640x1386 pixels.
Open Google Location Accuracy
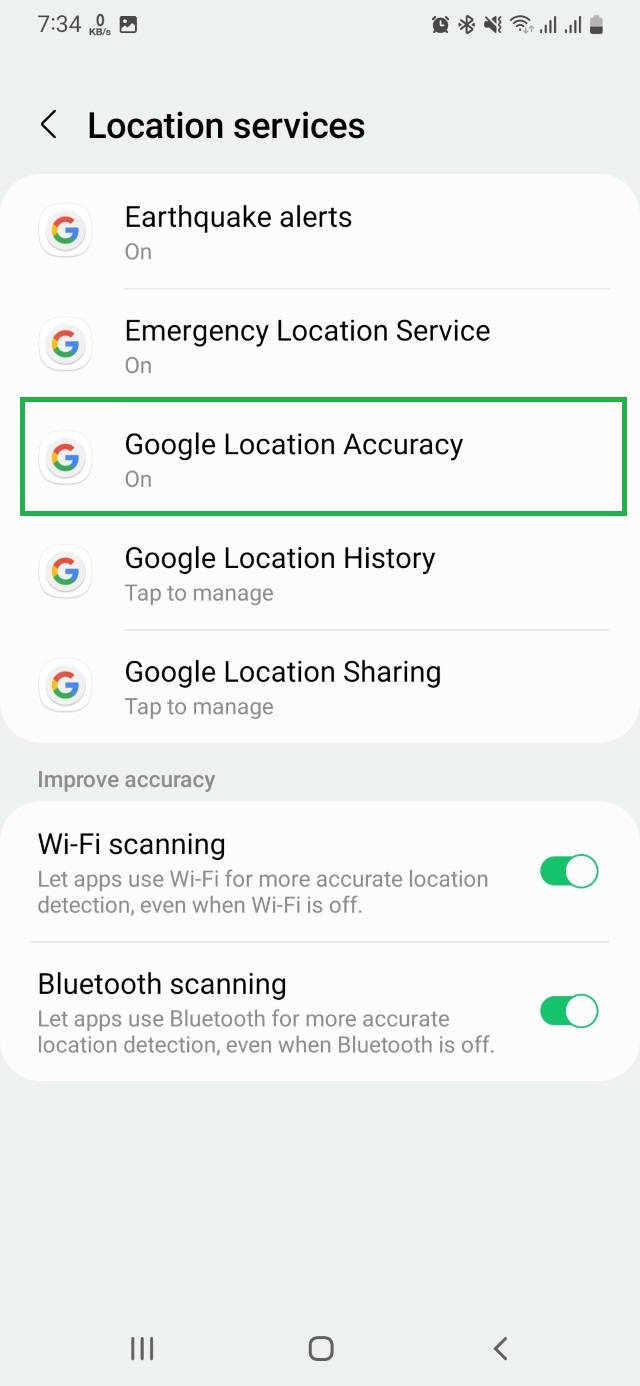(320, 458)
